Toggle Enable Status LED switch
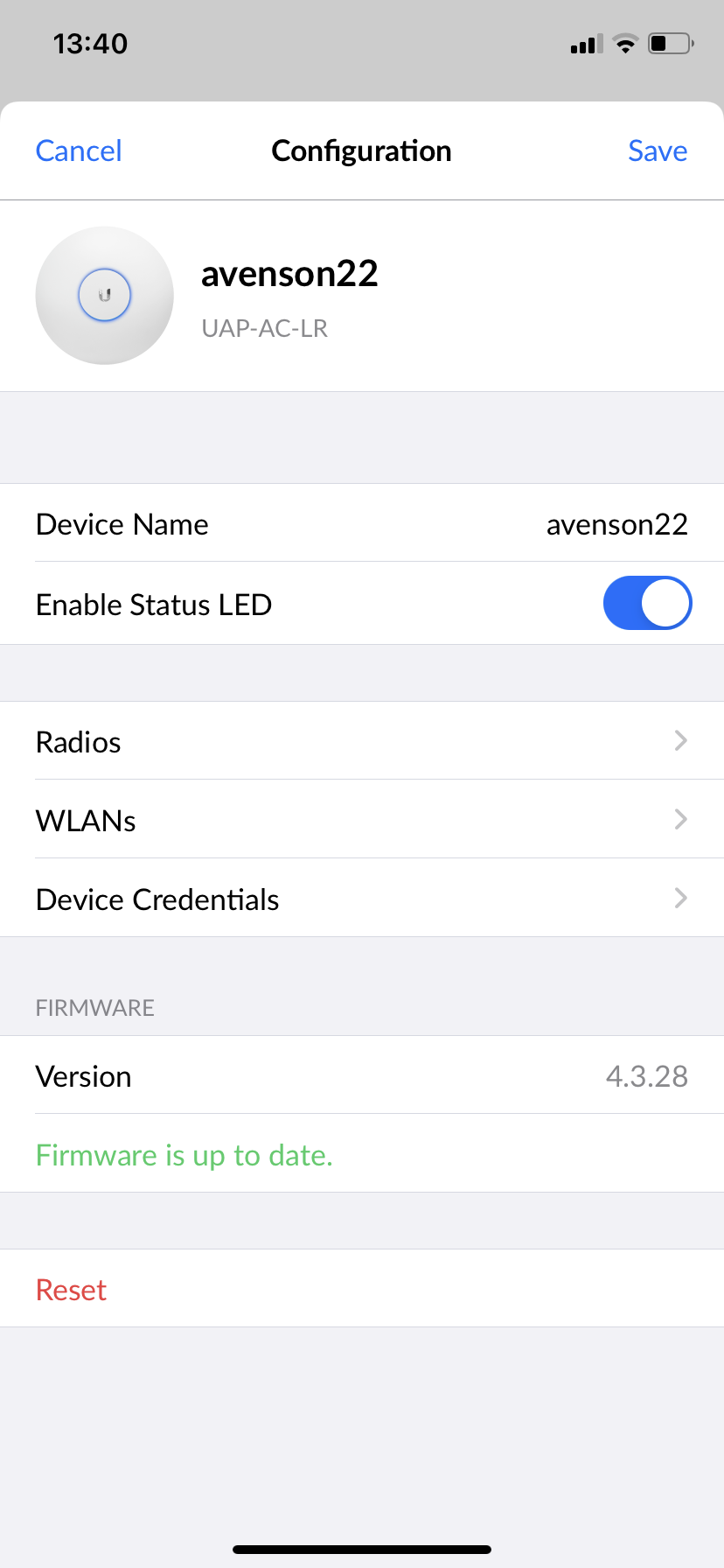 pyautogui.click(x=647, y=603)
